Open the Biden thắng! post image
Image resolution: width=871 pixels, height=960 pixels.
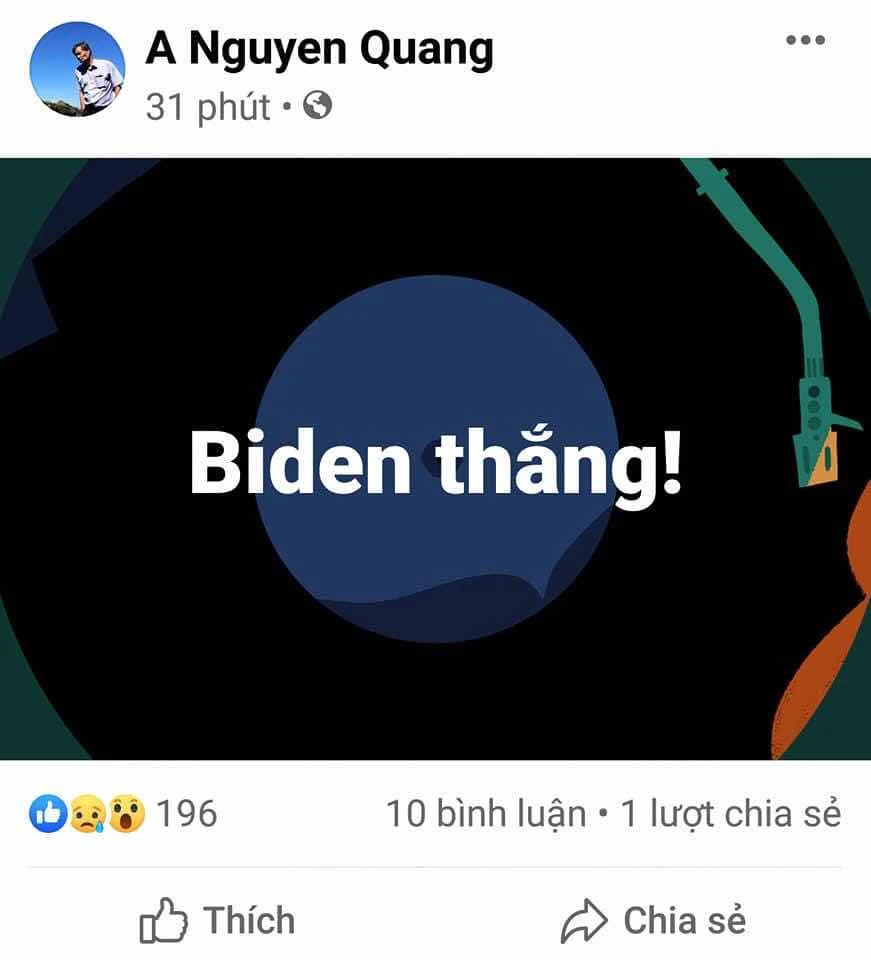click(435, 460)
